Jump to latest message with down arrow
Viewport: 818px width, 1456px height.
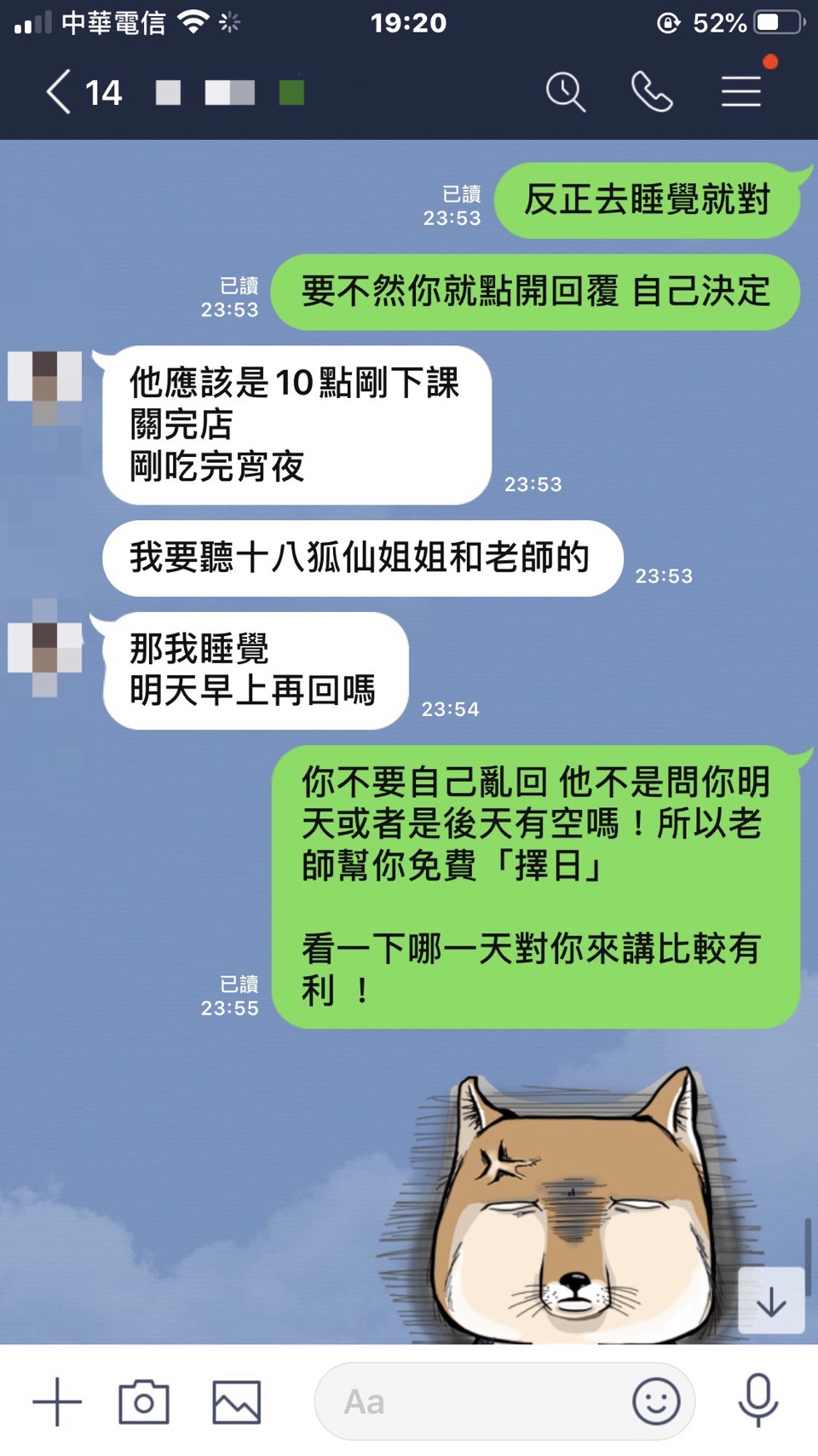tap(771, 1301)
